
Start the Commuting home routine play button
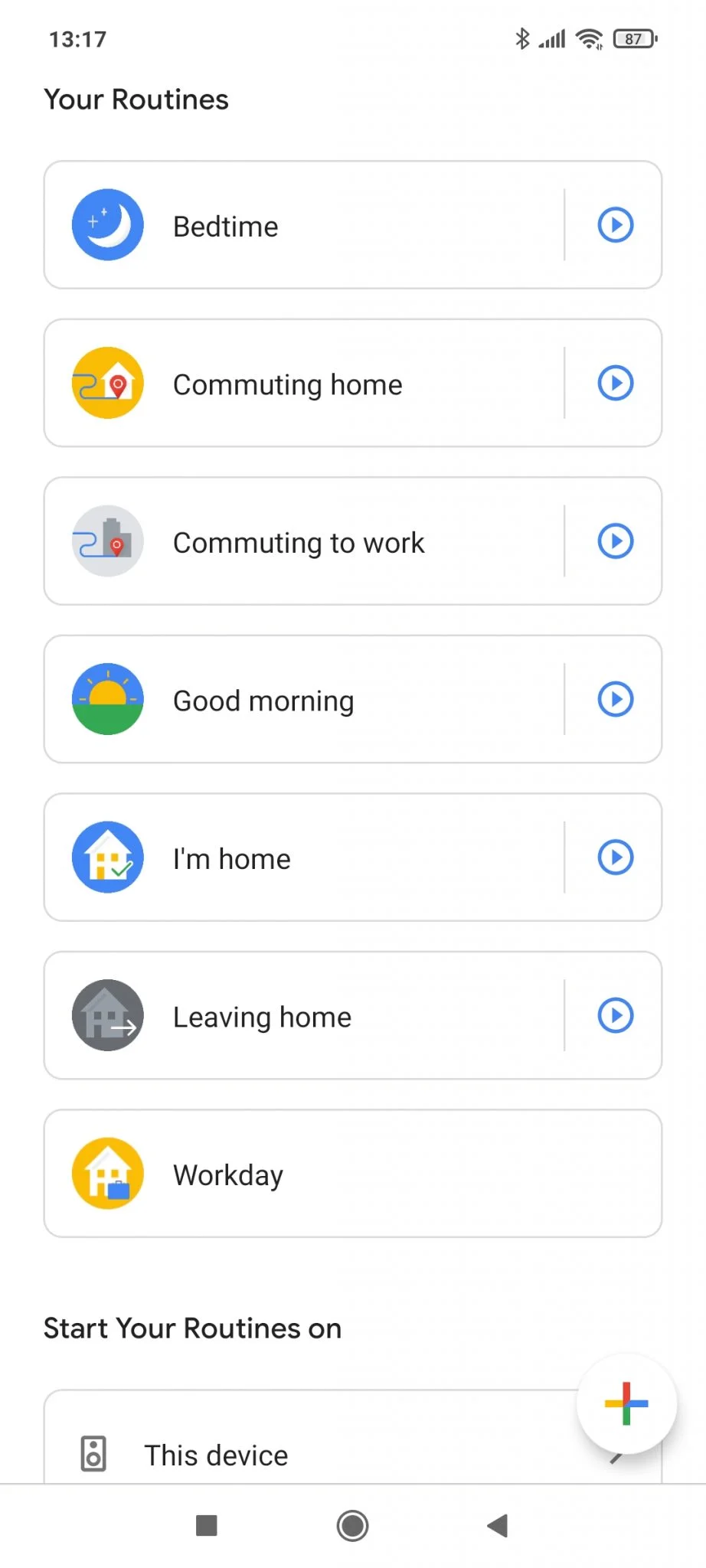615,383
